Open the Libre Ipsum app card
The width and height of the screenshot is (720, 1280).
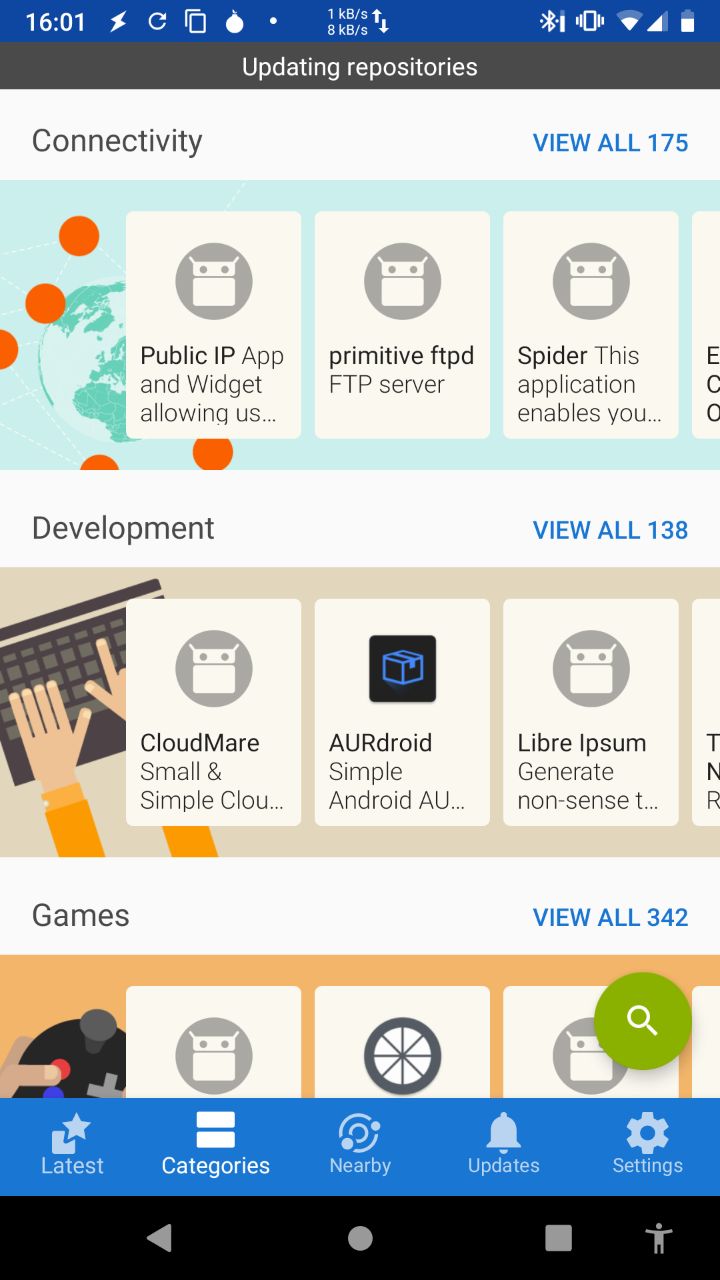pos(590,712)
